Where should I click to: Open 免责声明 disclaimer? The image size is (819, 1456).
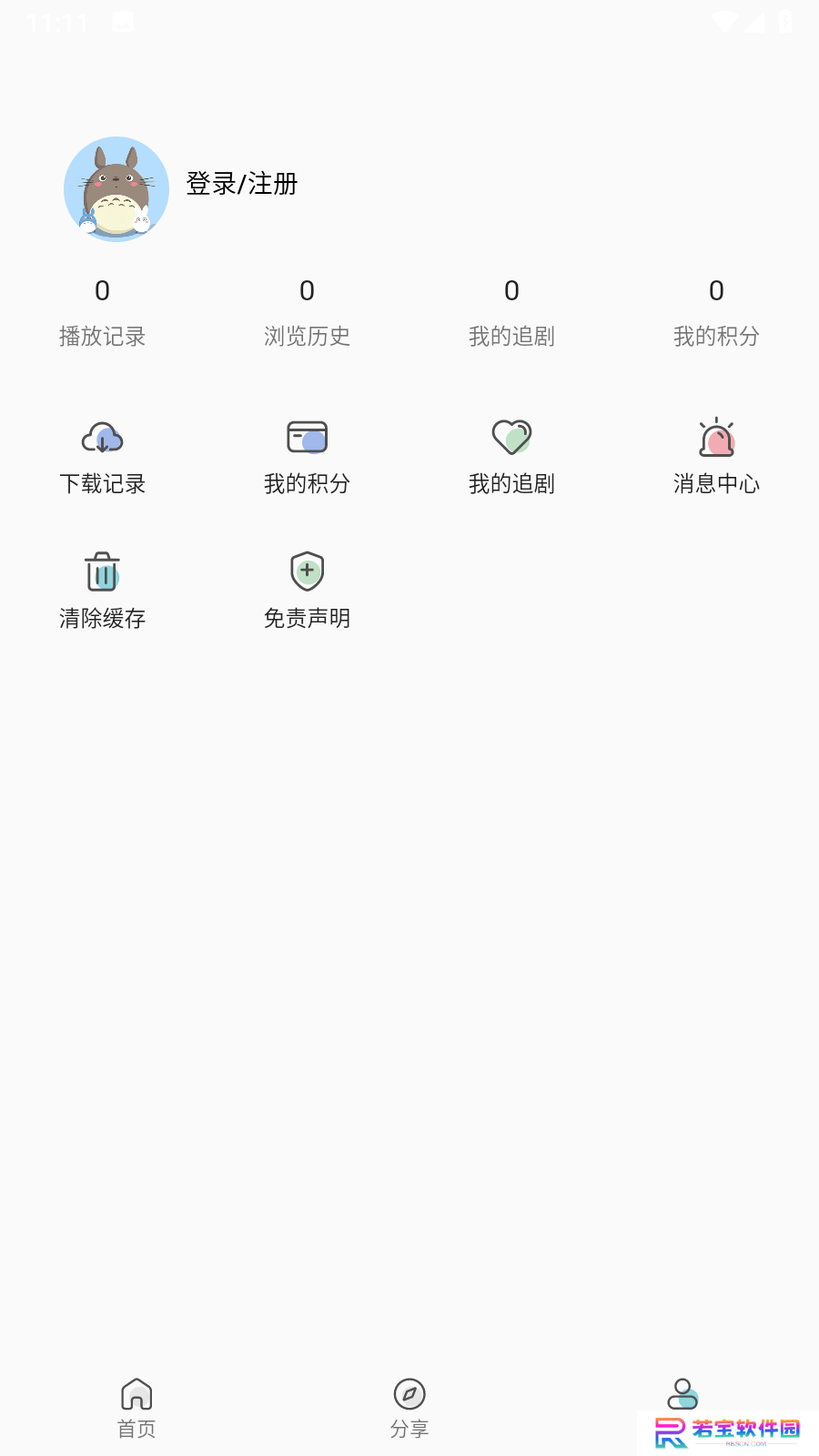point(307,592)
